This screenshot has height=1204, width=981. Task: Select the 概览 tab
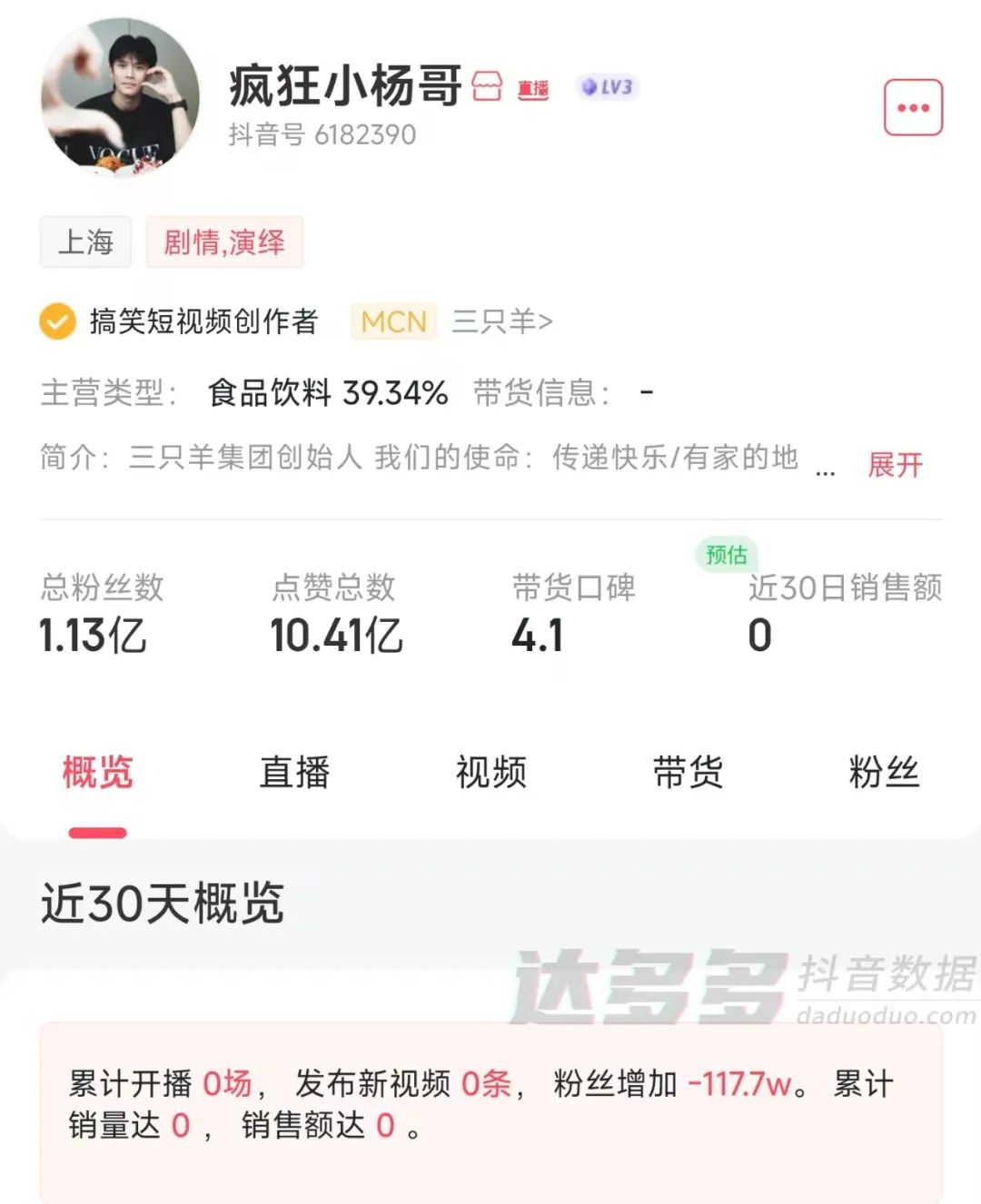click(x=97, y=773)
